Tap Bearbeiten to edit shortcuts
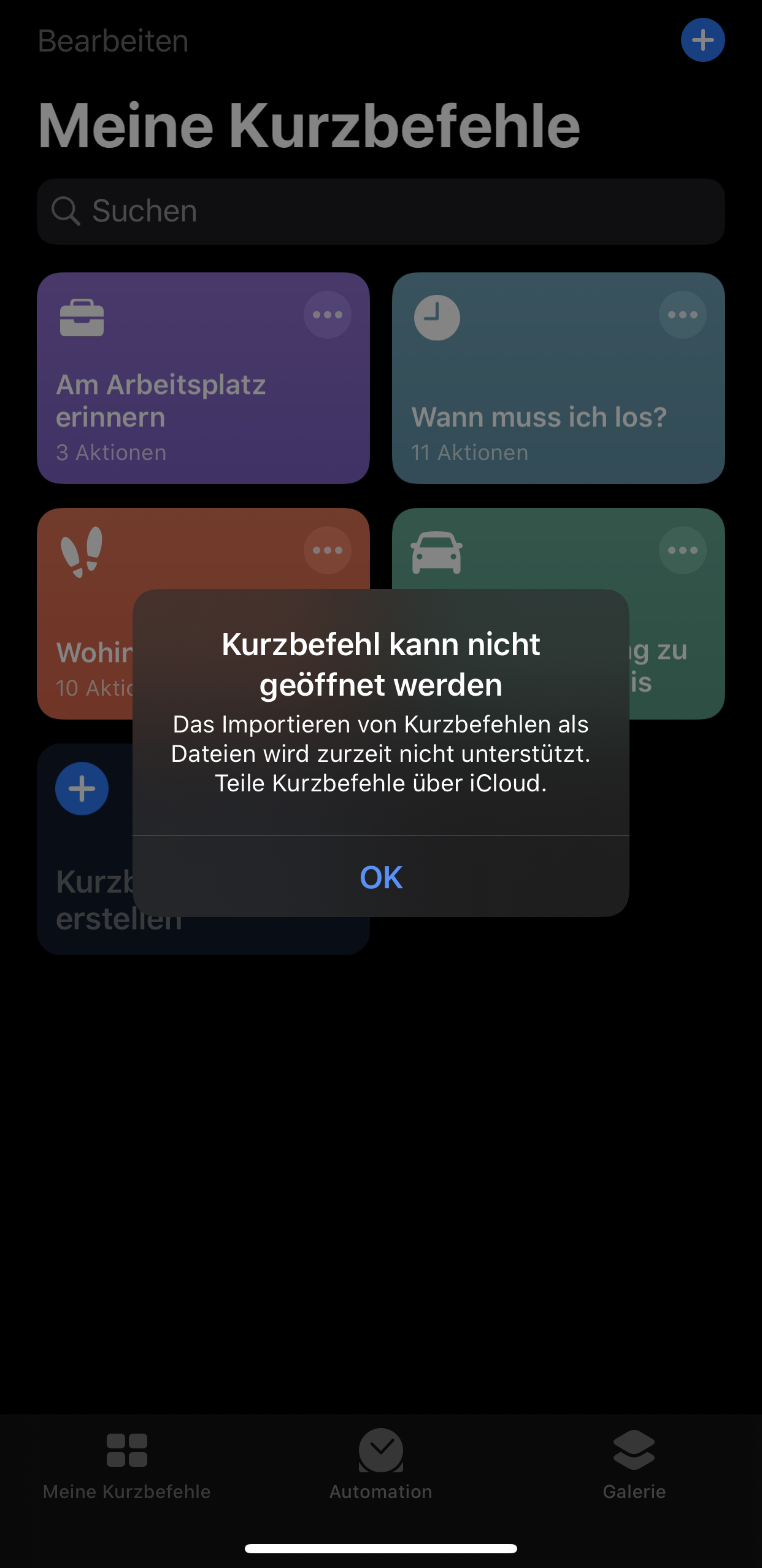 (114, 41)
